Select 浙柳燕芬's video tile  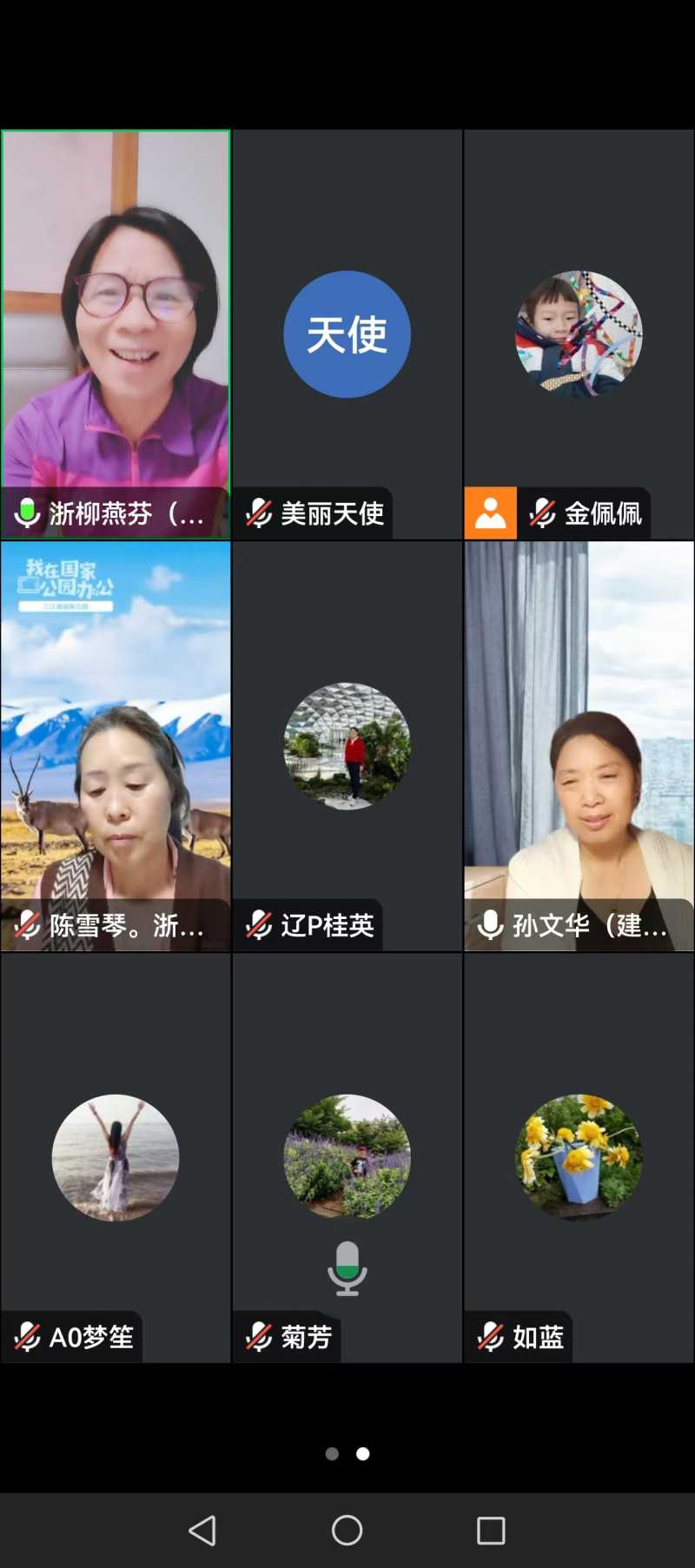[x=116, y=334]
